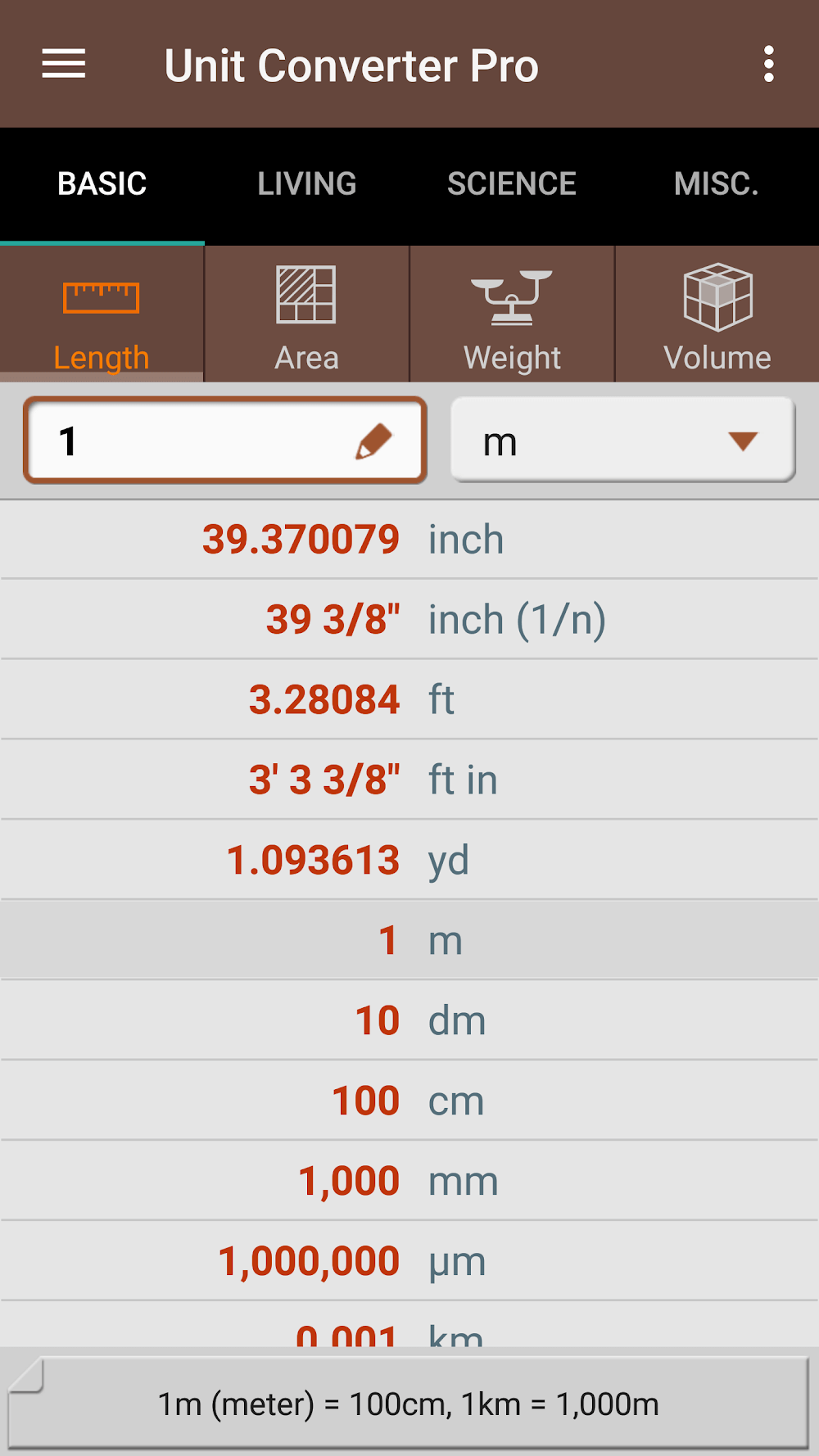Open the three-dot overflow menu

768,64
